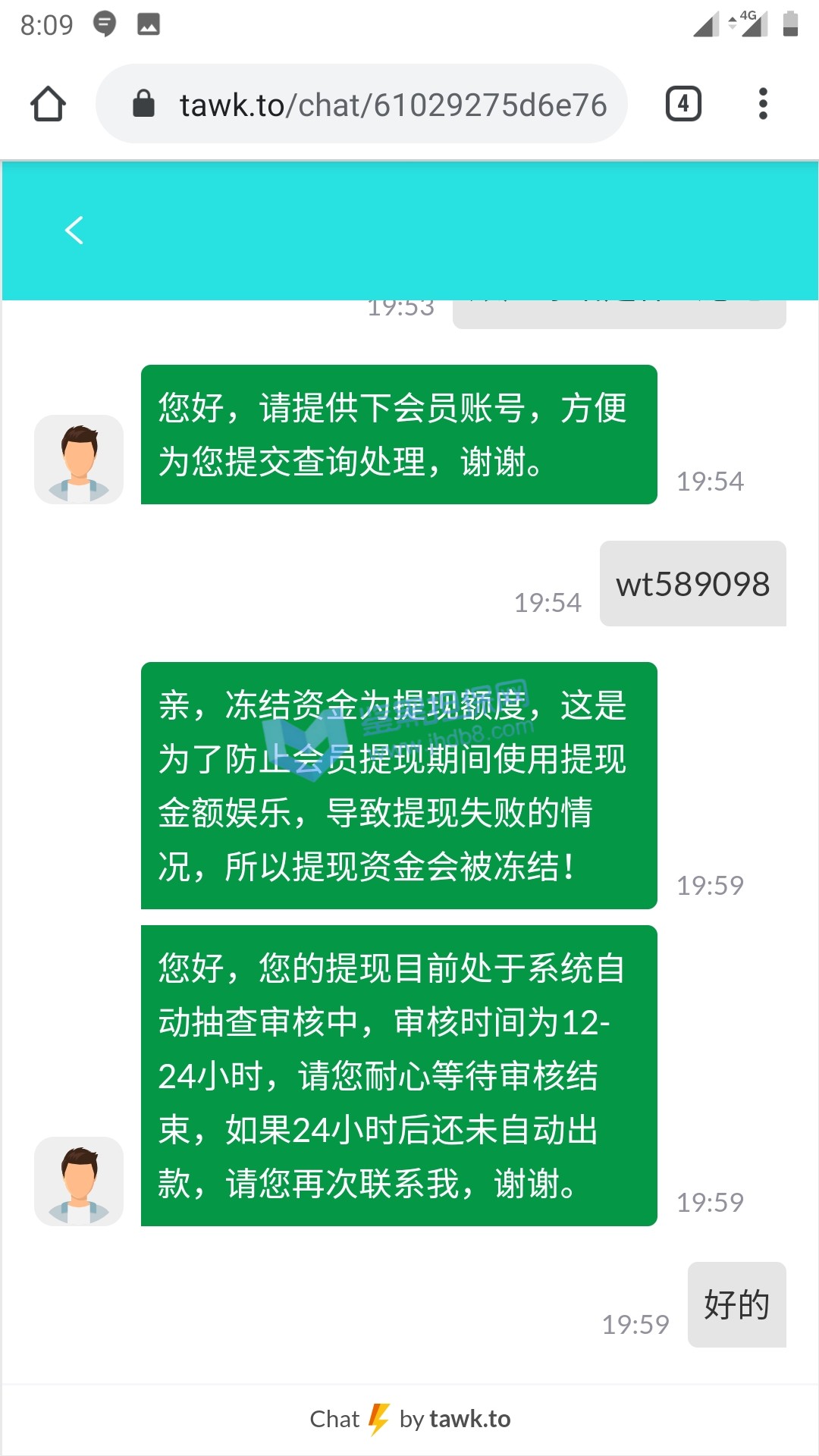Open the browser home page
This screenshot has width=819, height=1456.
click(48, 104)
